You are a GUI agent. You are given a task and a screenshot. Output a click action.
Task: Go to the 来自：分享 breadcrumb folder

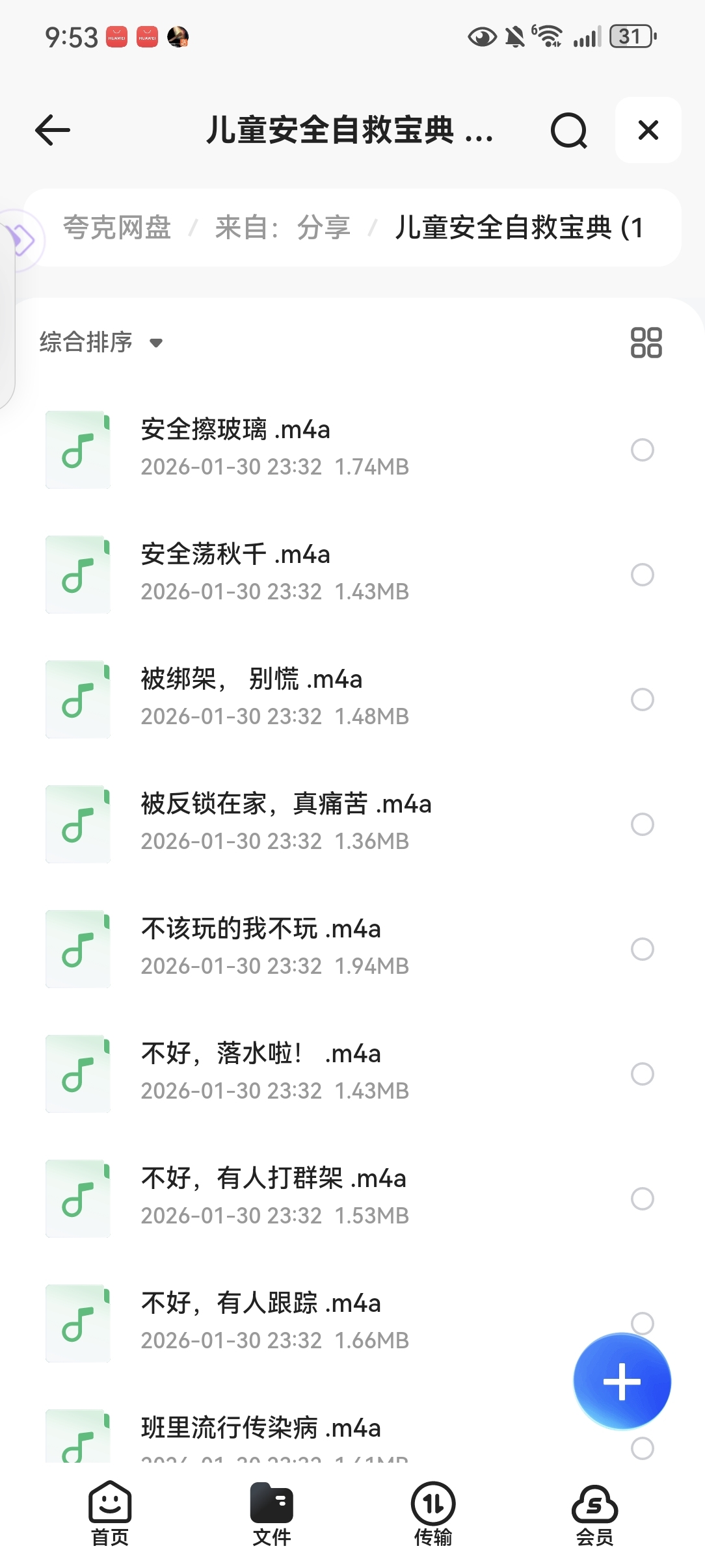click(282, 228)
